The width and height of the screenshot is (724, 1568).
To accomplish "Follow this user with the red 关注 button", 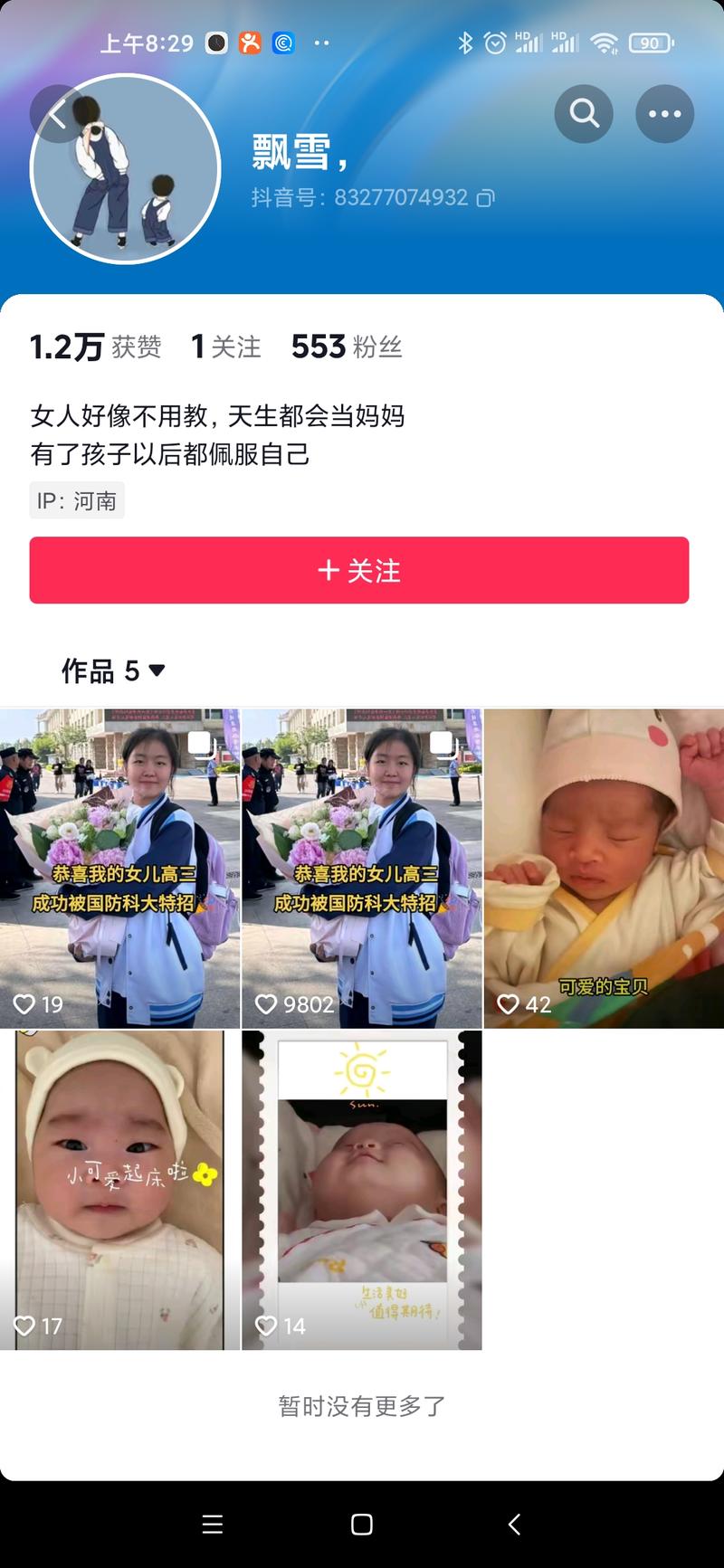I will point(359,570).
